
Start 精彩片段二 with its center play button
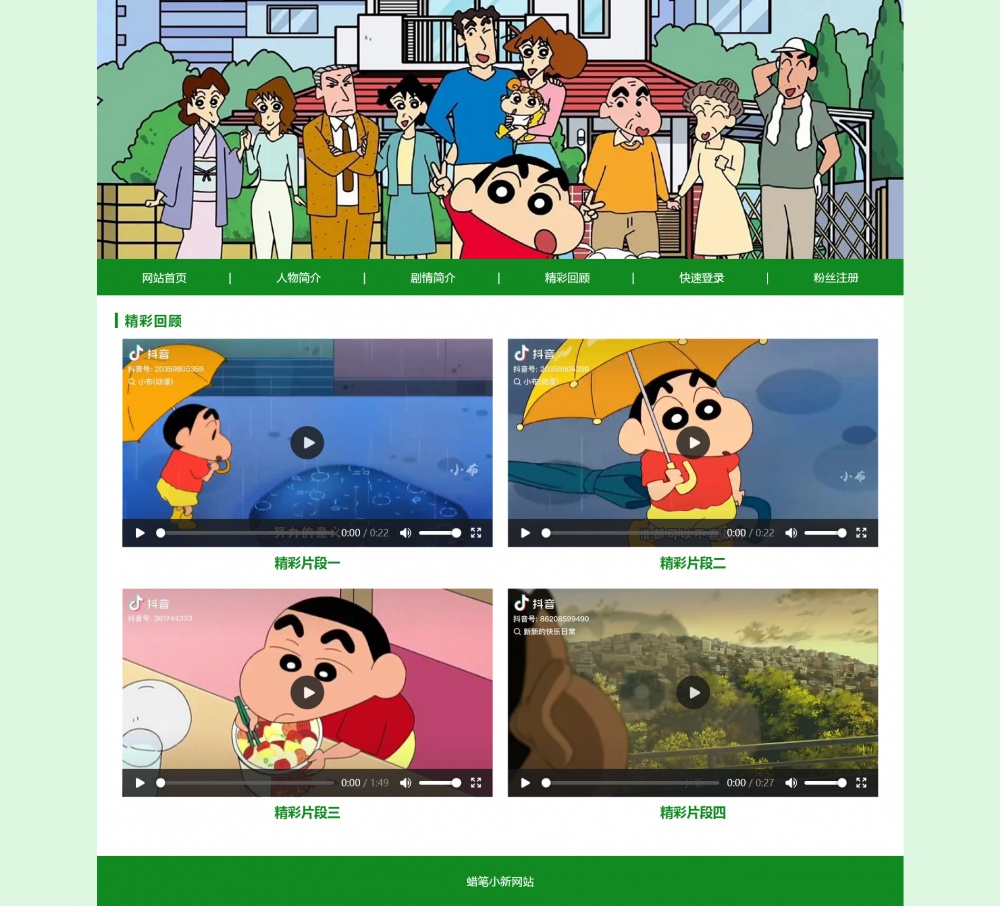click(692, 442)
